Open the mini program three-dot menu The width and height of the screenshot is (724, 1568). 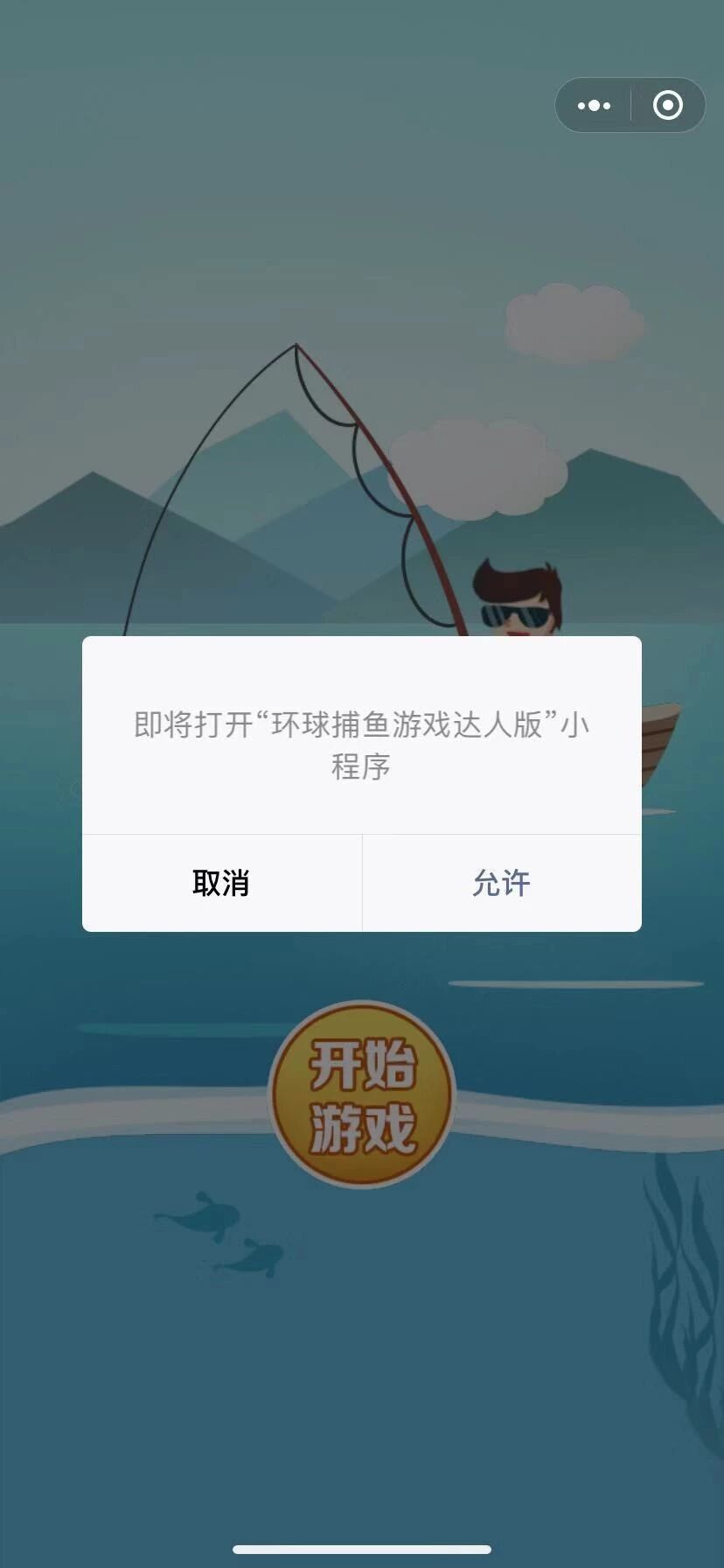(595, 106)
